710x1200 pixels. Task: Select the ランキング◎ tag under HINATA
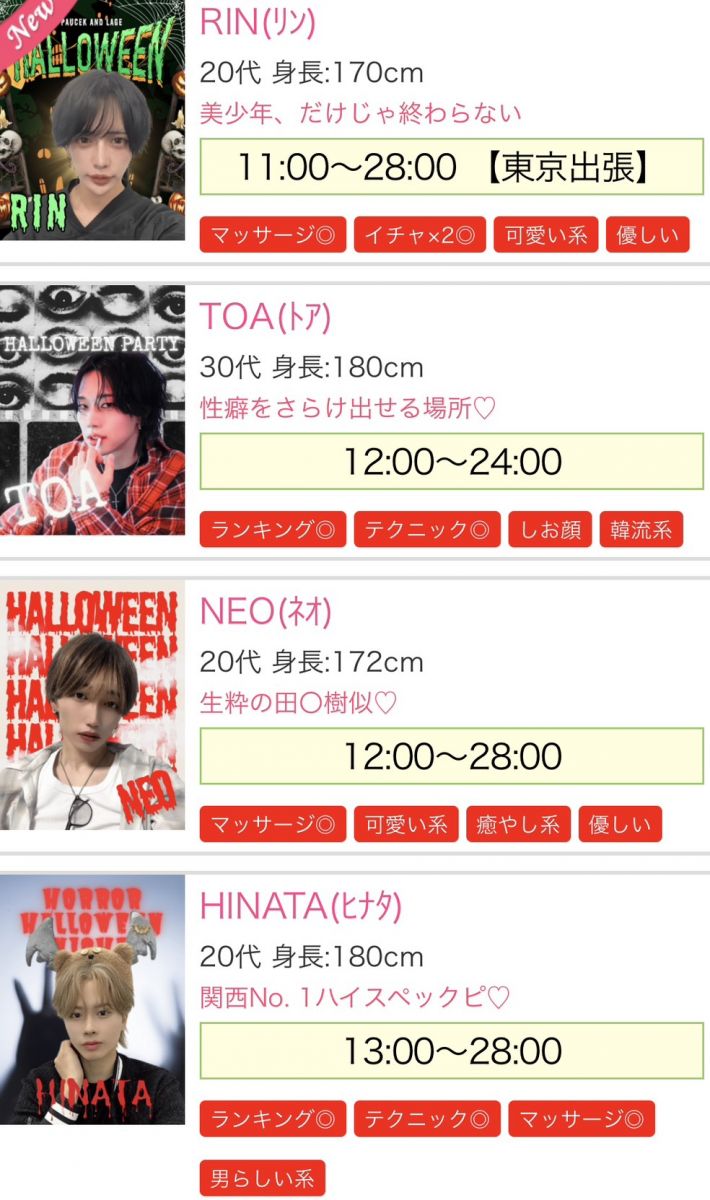pyautogui.click(x=273, y=1119)
